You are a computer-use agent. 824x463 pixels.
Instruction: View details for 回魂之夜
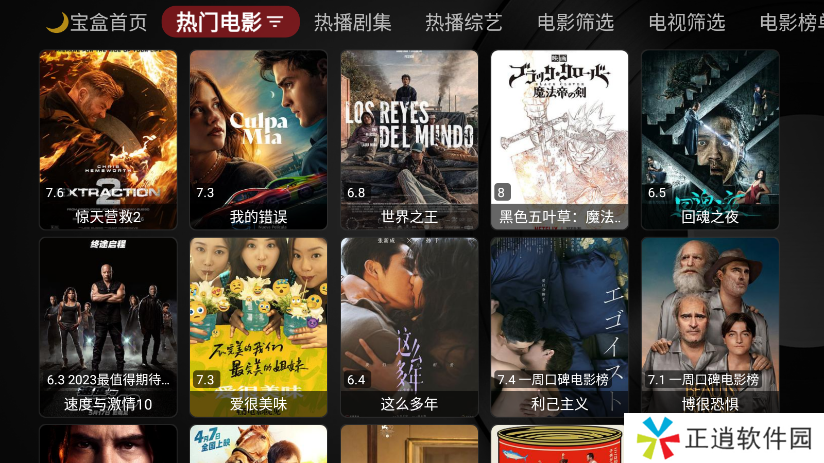(x=710, y=139)
